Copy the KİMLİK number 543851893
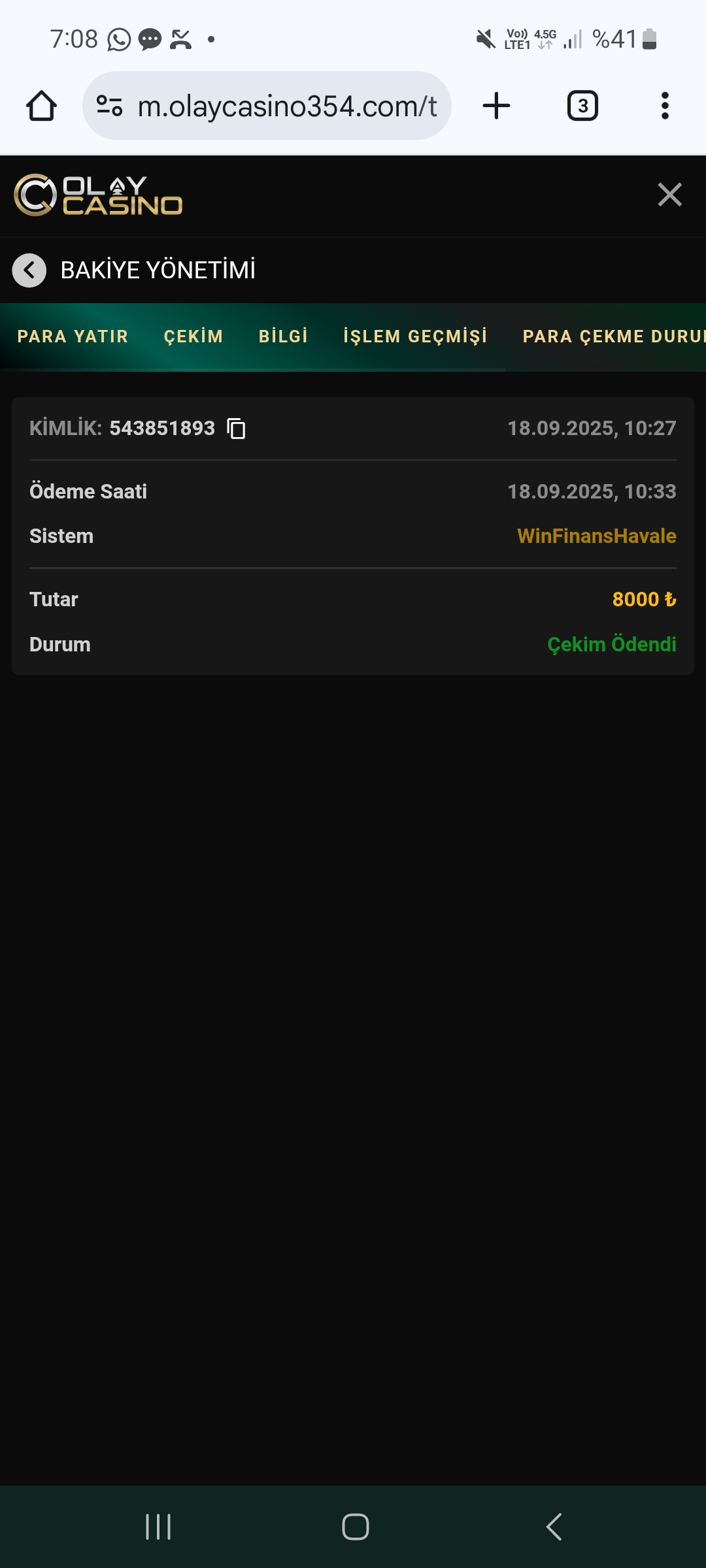 click(x=236, y=428)
